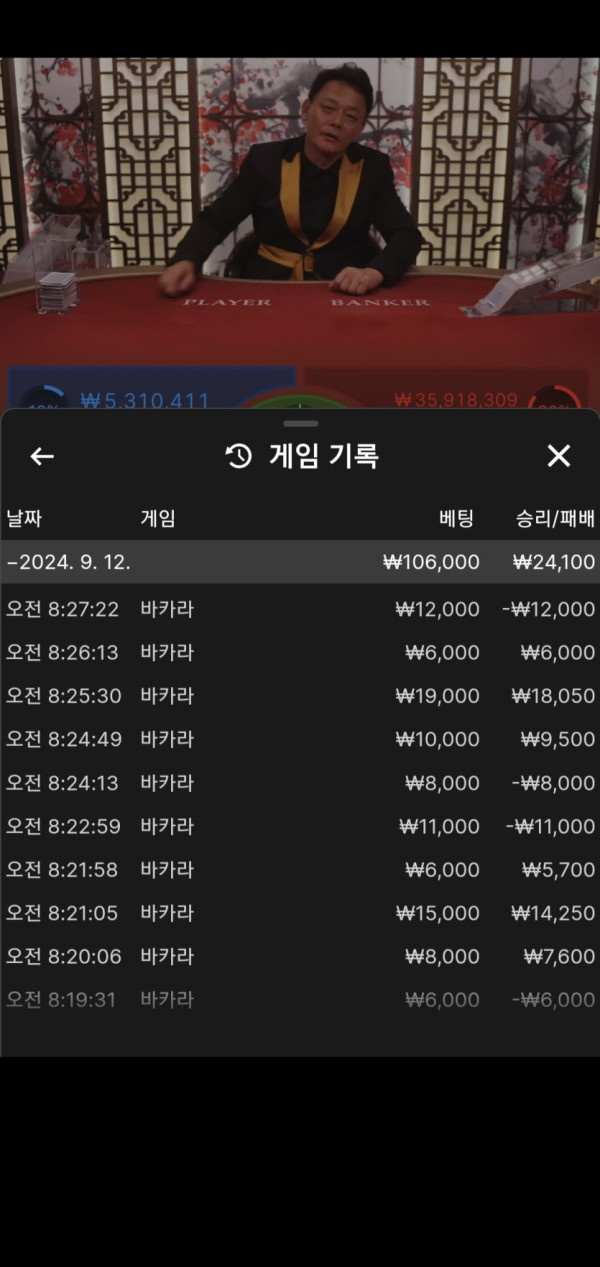Close the 게임 기록 panel
600x1267 pixels.
[558, 457]
